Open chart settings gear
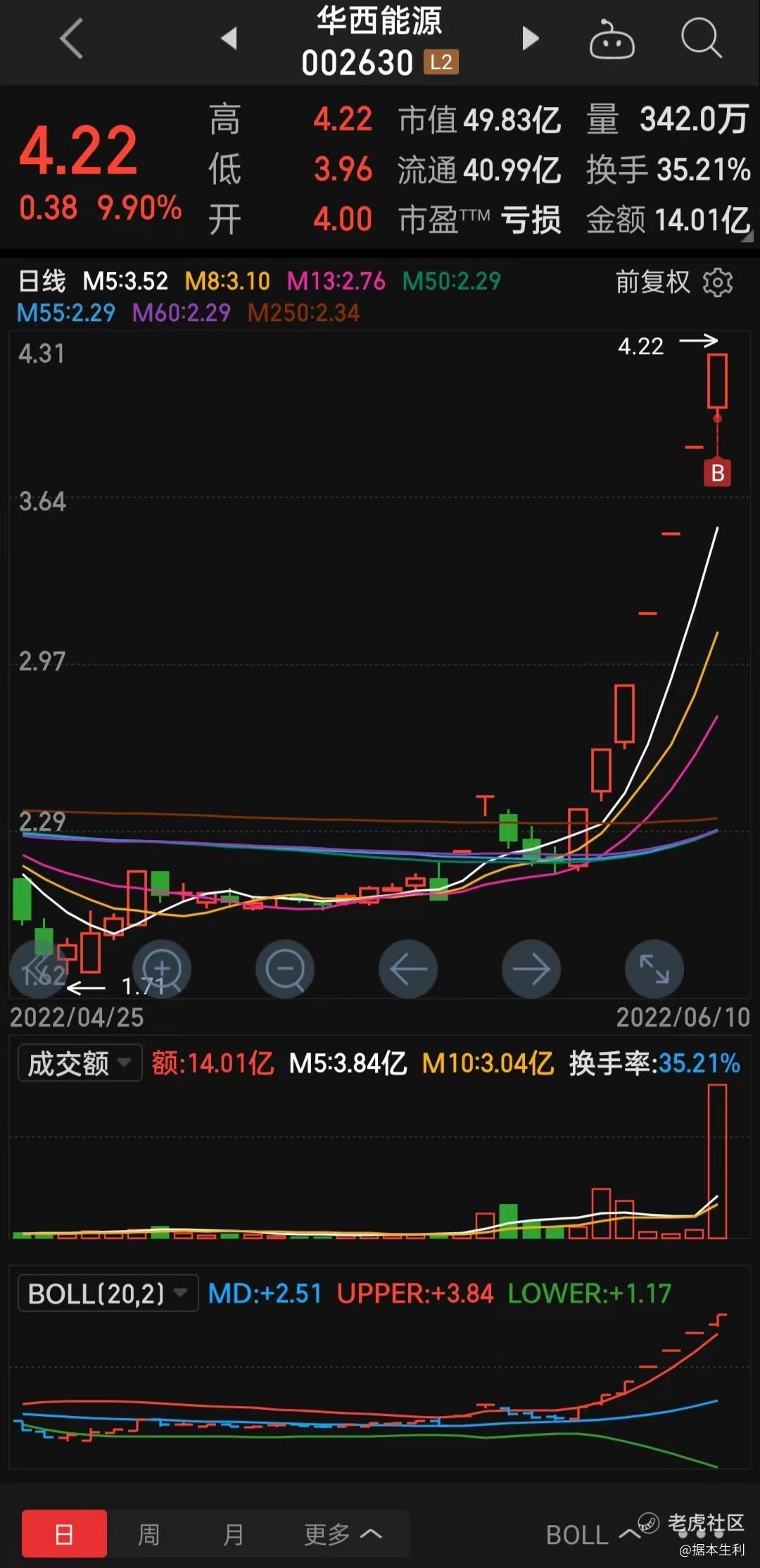This screenshot has height=1568, width=760. coord(718,282)
